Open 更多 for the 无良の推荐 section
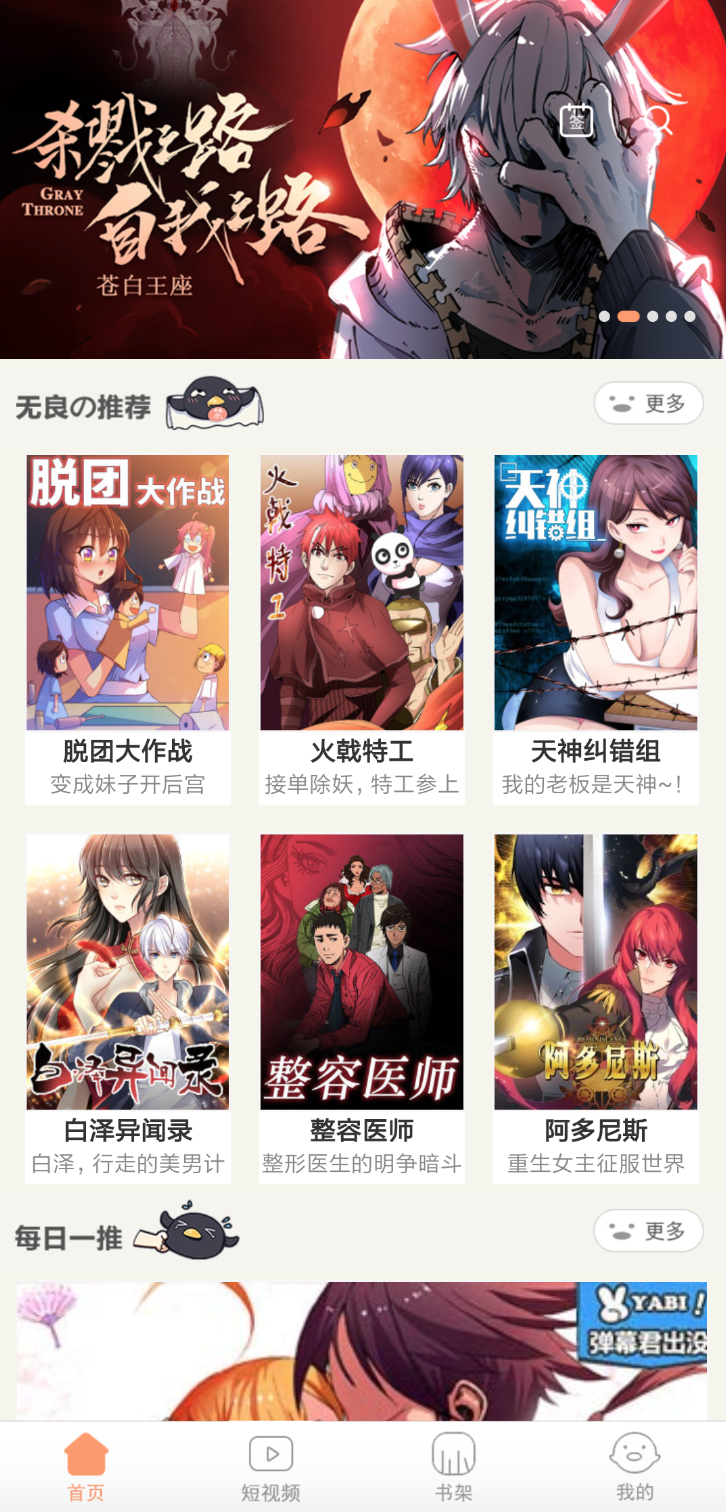This screenshot has height=1512, width=726. tap(647, 403)
